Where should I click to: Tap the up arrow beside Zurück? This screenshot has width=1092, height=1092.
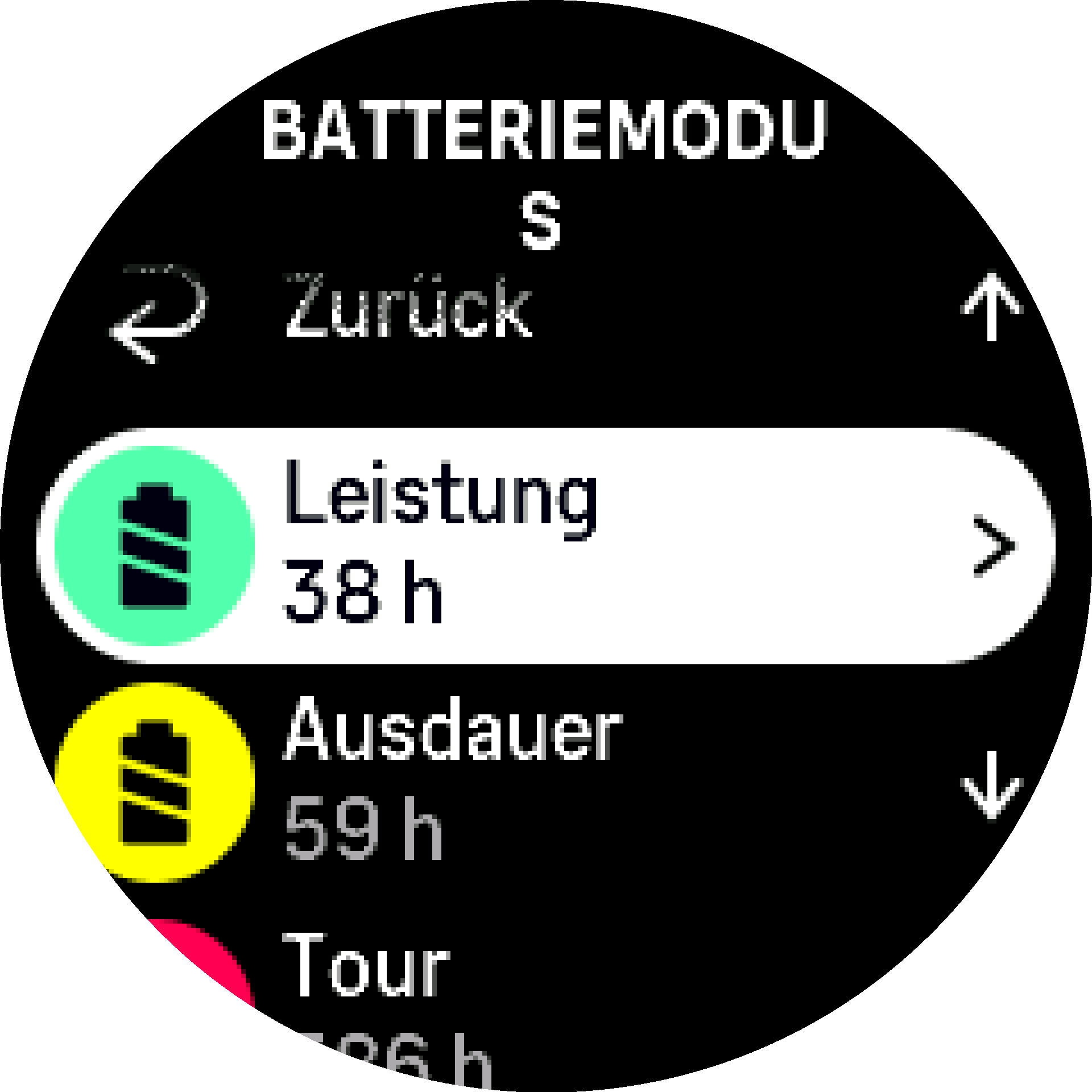pyautogui.click(x=991, y=307)
